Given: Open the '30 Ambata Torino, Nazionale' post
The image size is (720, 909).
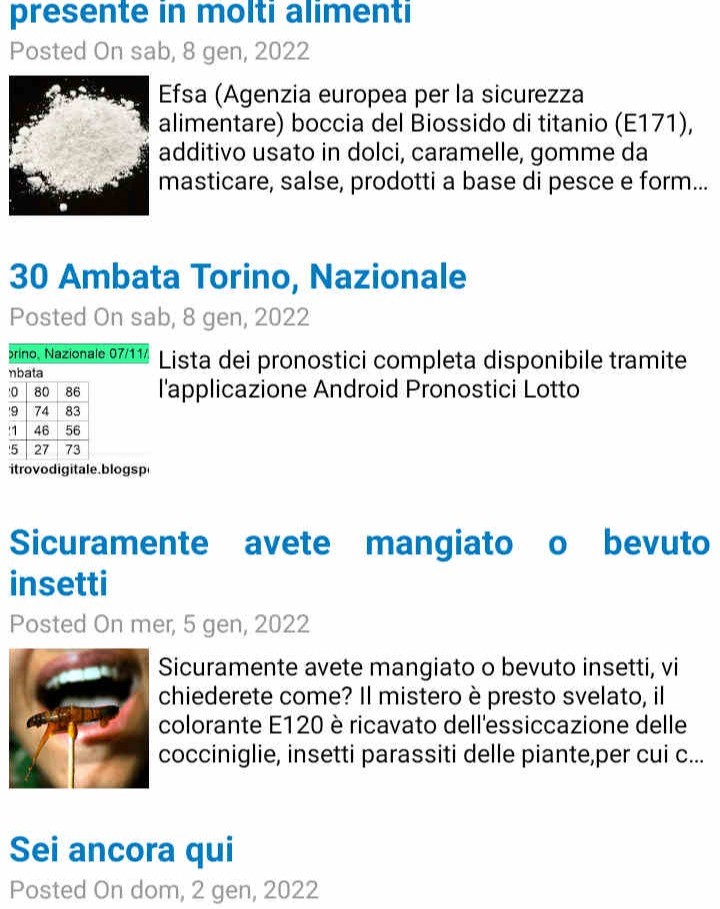Looking at the screenshot, I should click(x=238, y=277).
